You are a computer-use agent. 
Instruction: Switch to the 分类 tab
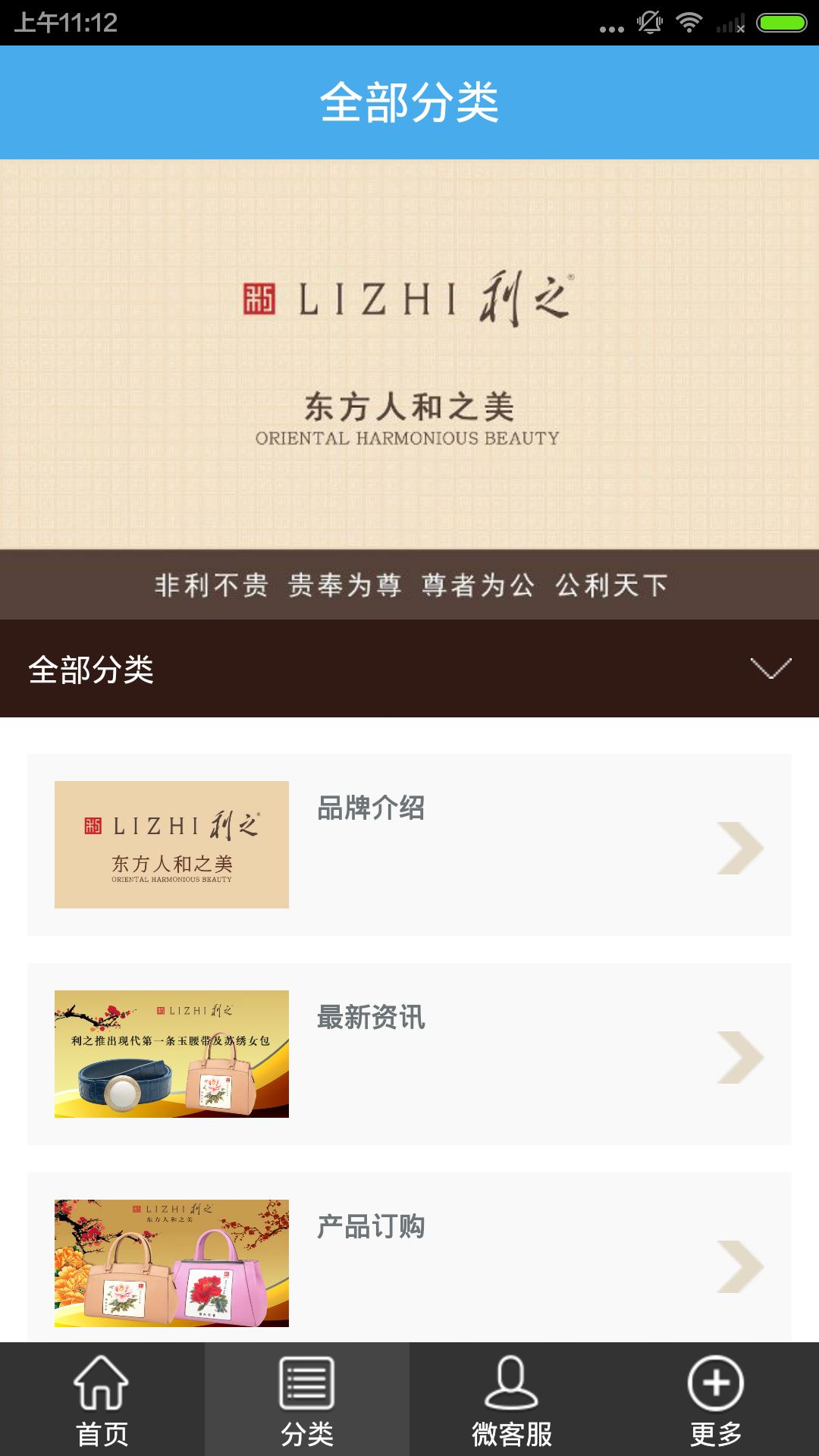coord(306,1400)
